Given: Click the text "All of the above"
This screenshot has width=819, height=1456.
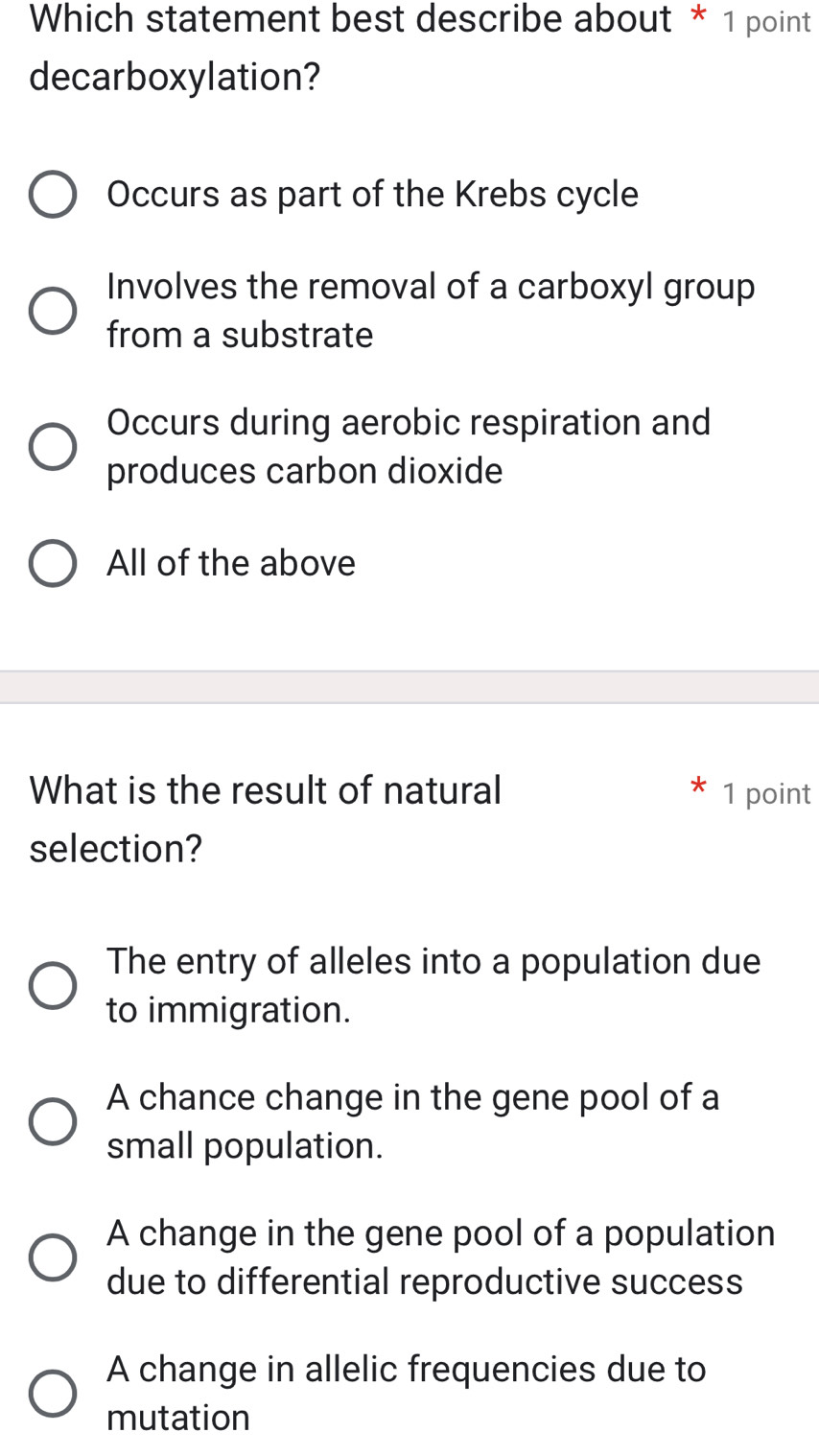Looking at the screenshot, I should pos(231,562).
